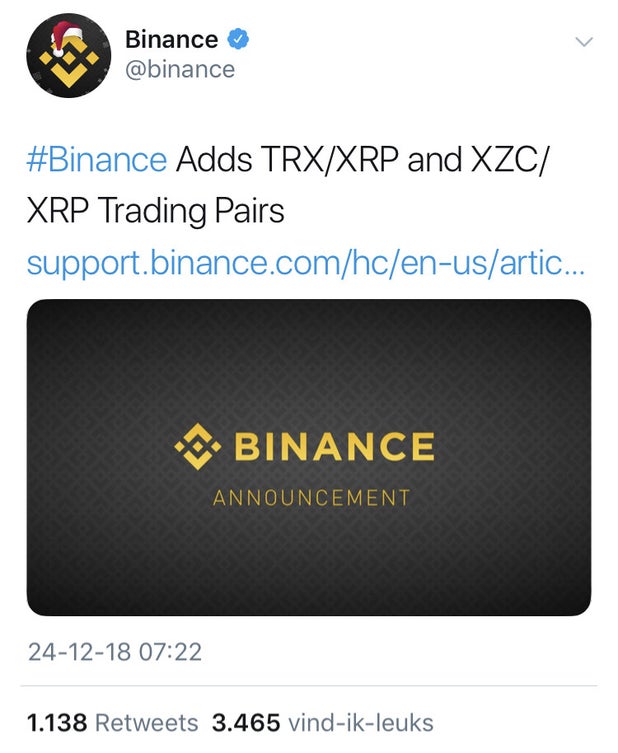
Task: Open the Binance account name
Action: click(x=171, y=40)
